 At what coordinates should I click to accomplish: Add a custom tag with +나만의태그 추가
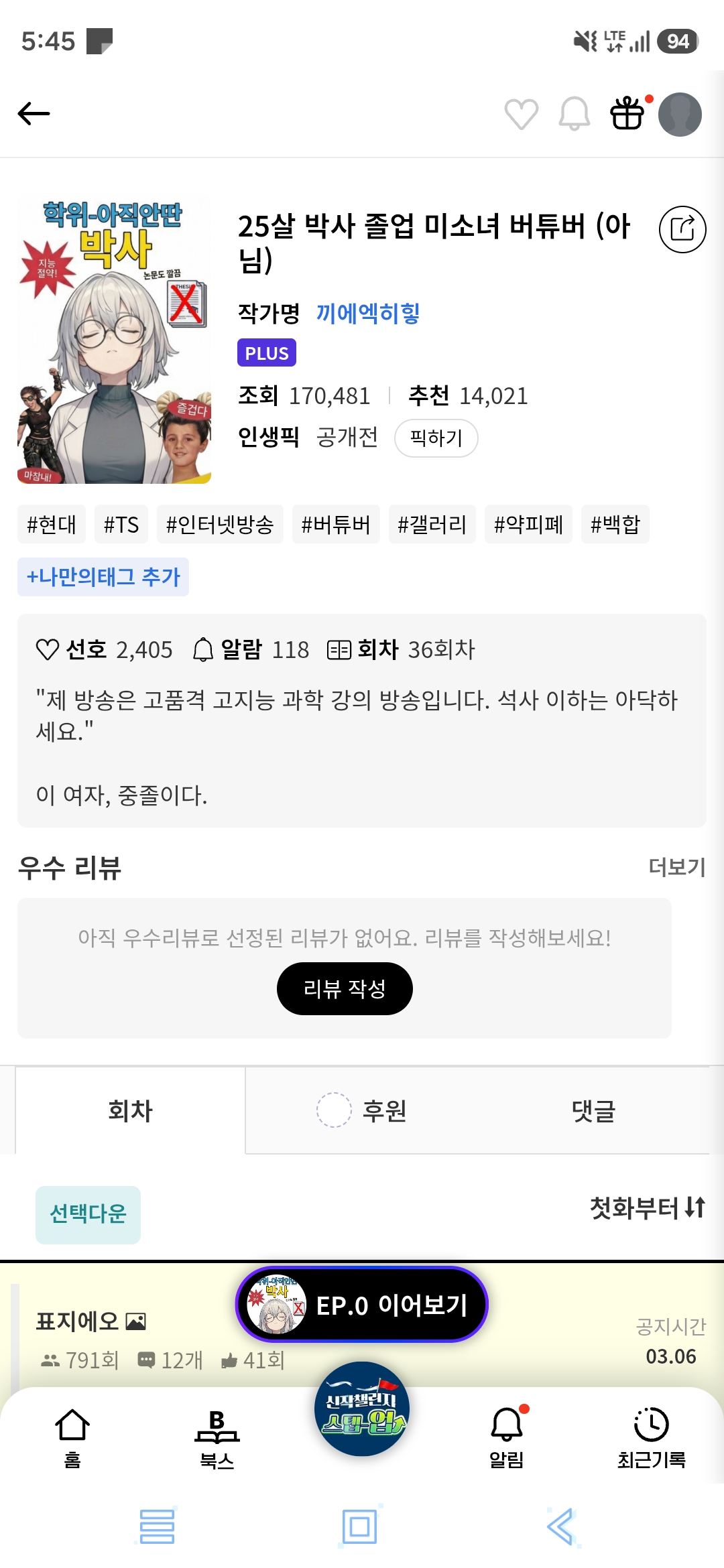(x=103, y=577)
